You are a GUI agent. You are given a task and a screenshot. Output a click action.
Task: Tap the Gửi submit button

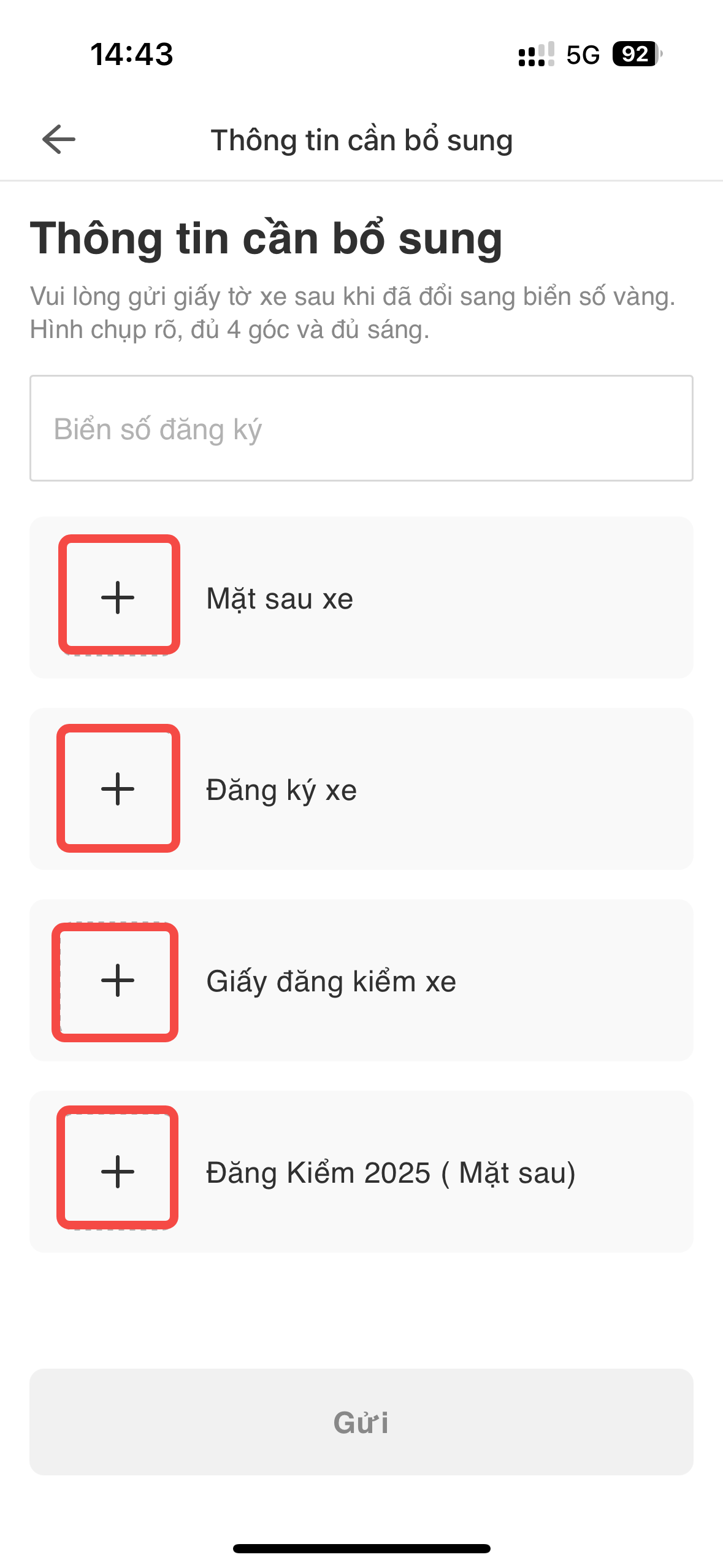[361, 1421]
